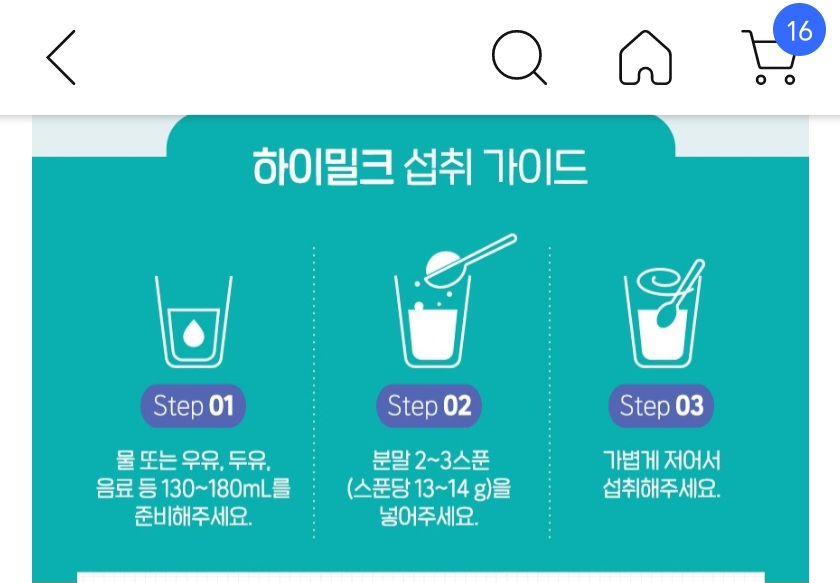Open the shopping cart with 16 items
Screen dimensions: 840x583
(x=770, y=58)
